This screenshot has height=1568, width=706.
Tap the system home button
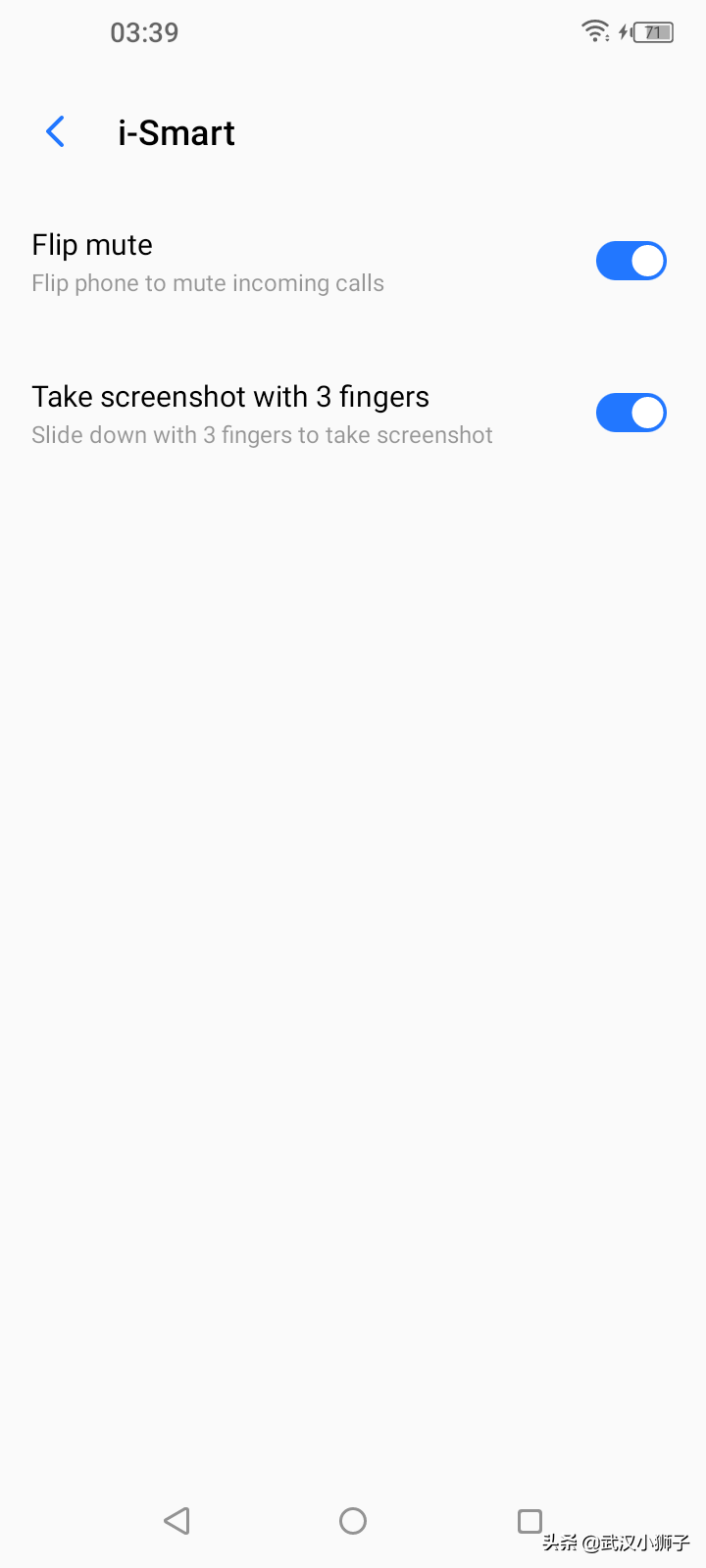(353, 1521)
